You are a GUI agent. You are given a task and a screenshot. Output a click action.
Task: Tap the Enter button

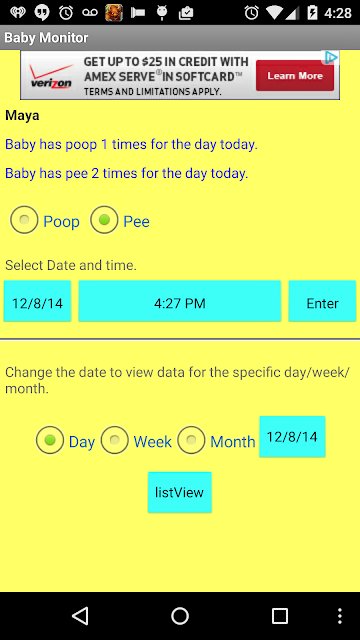click(x=322, y=301)
